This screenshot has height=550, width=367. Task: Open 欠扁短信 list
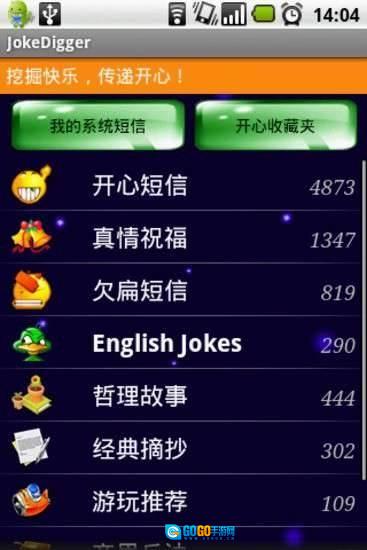(x=181, y=290)
